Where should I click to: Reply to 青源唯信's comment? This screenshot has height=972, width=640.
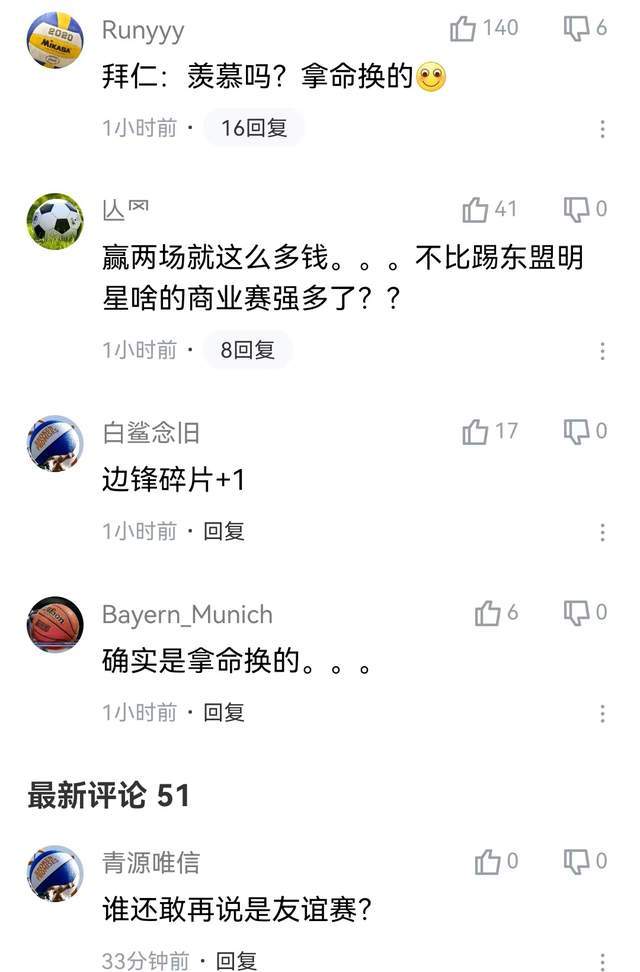[237, 961]
